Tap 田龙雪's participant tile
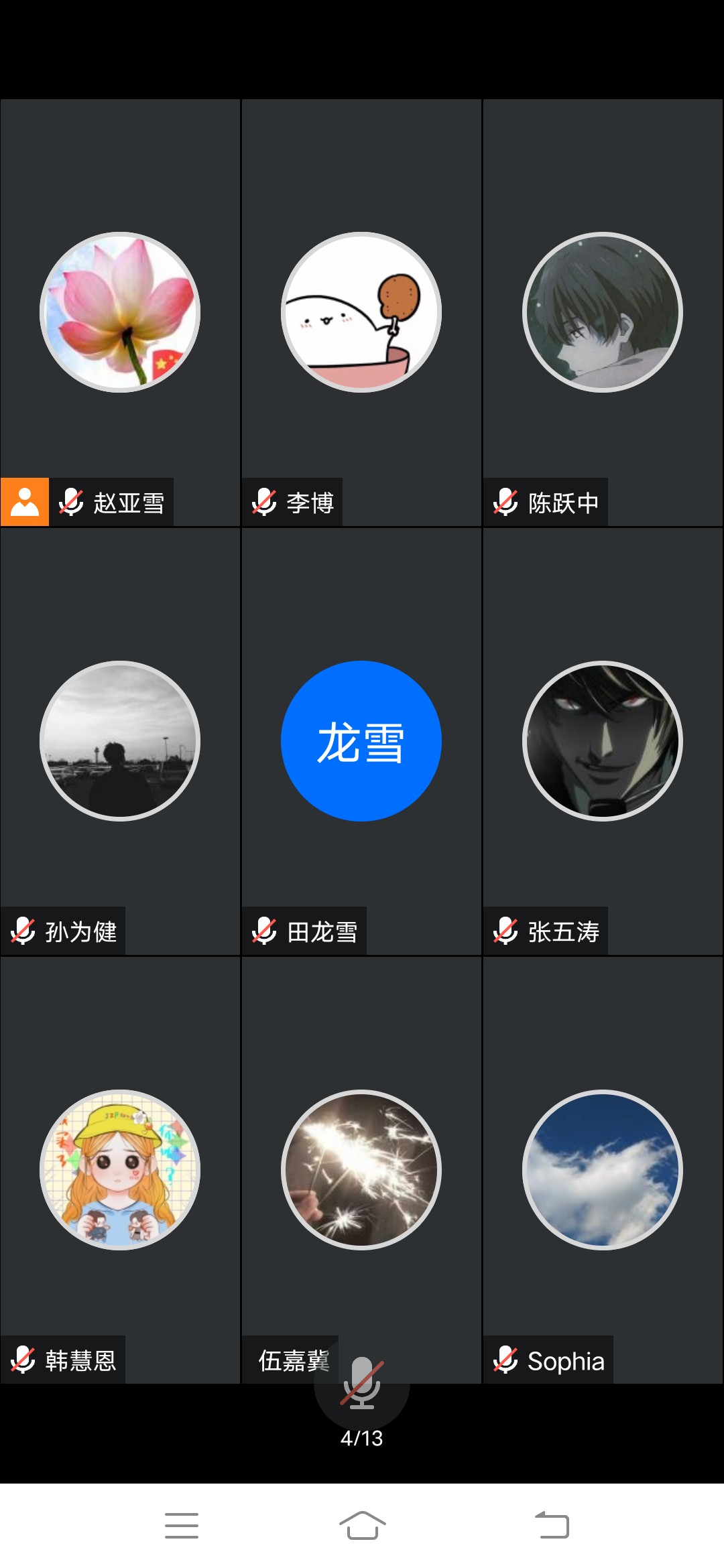Screen dimensions: 724x1568 tap(361, 741)
